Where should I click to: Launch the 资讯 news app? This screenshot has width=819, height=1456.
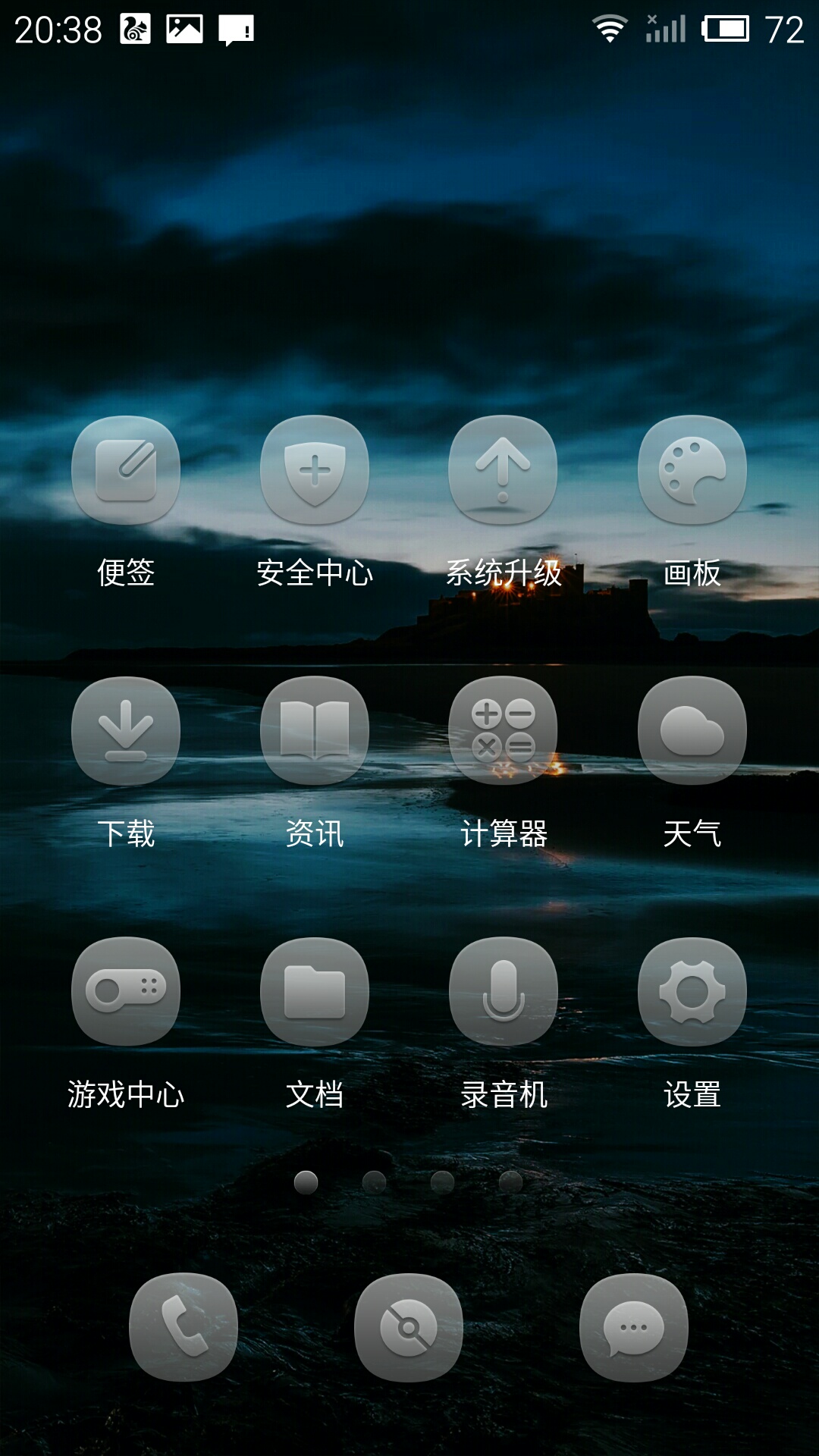click(x=315, y=731)
